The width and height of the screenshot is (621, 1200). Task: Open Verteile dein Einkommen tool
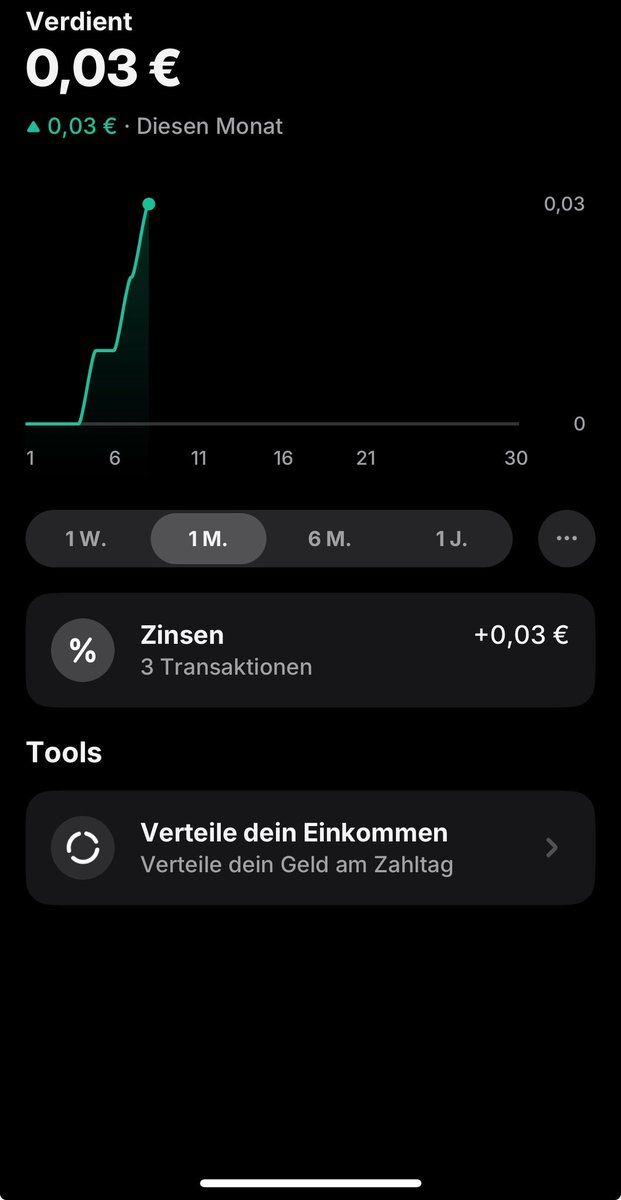pyautogui.click(x=310, y=848)
